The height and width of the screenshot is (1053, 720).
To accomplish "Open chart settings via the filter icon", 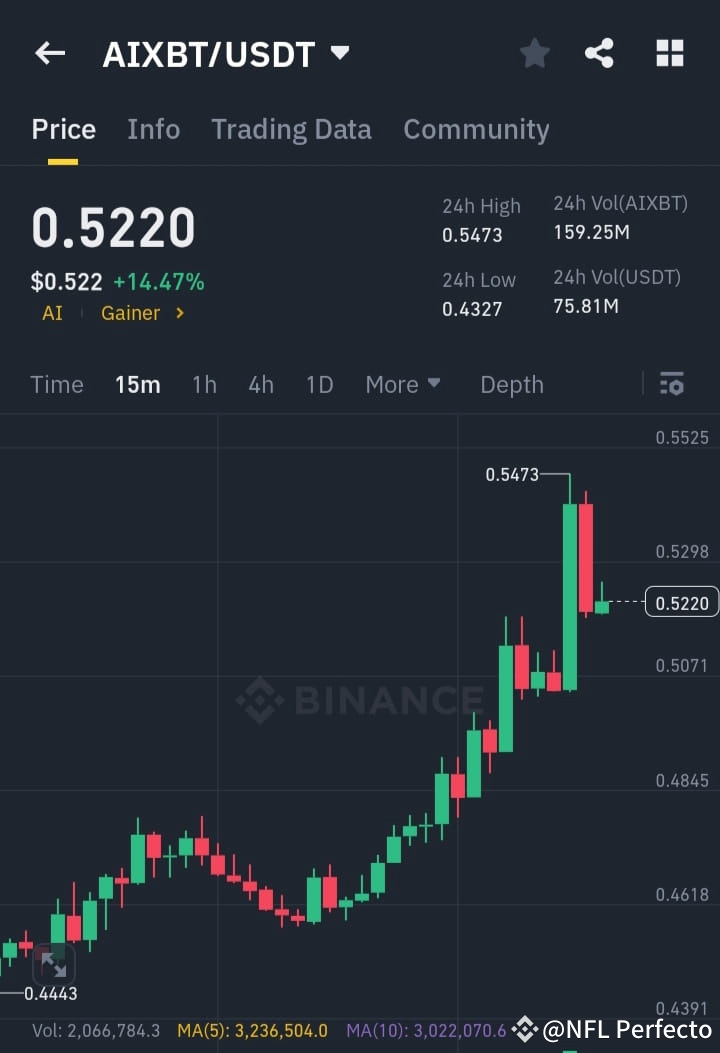I will [671, 384].
